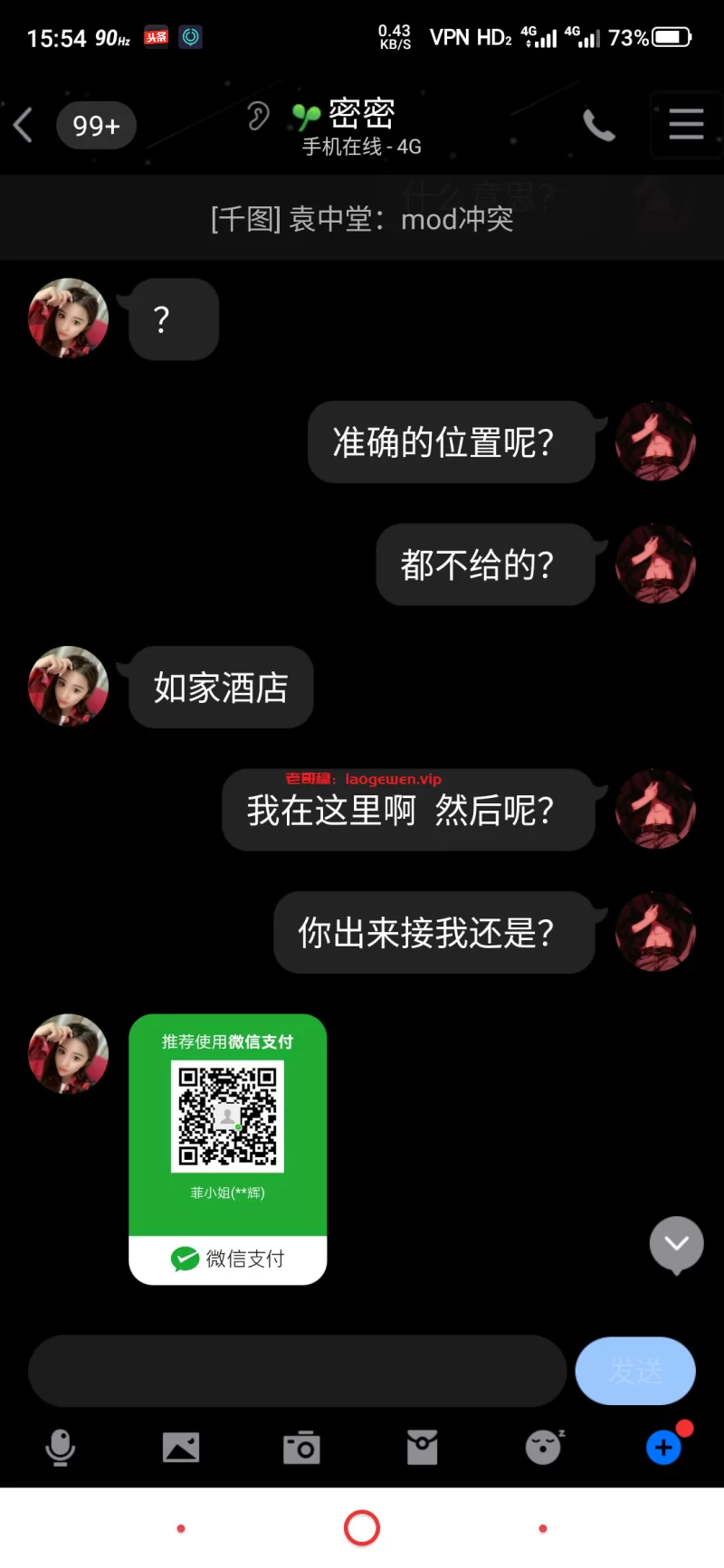724x1568 pixels.
Task: Go back to the message list
Action: click(24, 125)
